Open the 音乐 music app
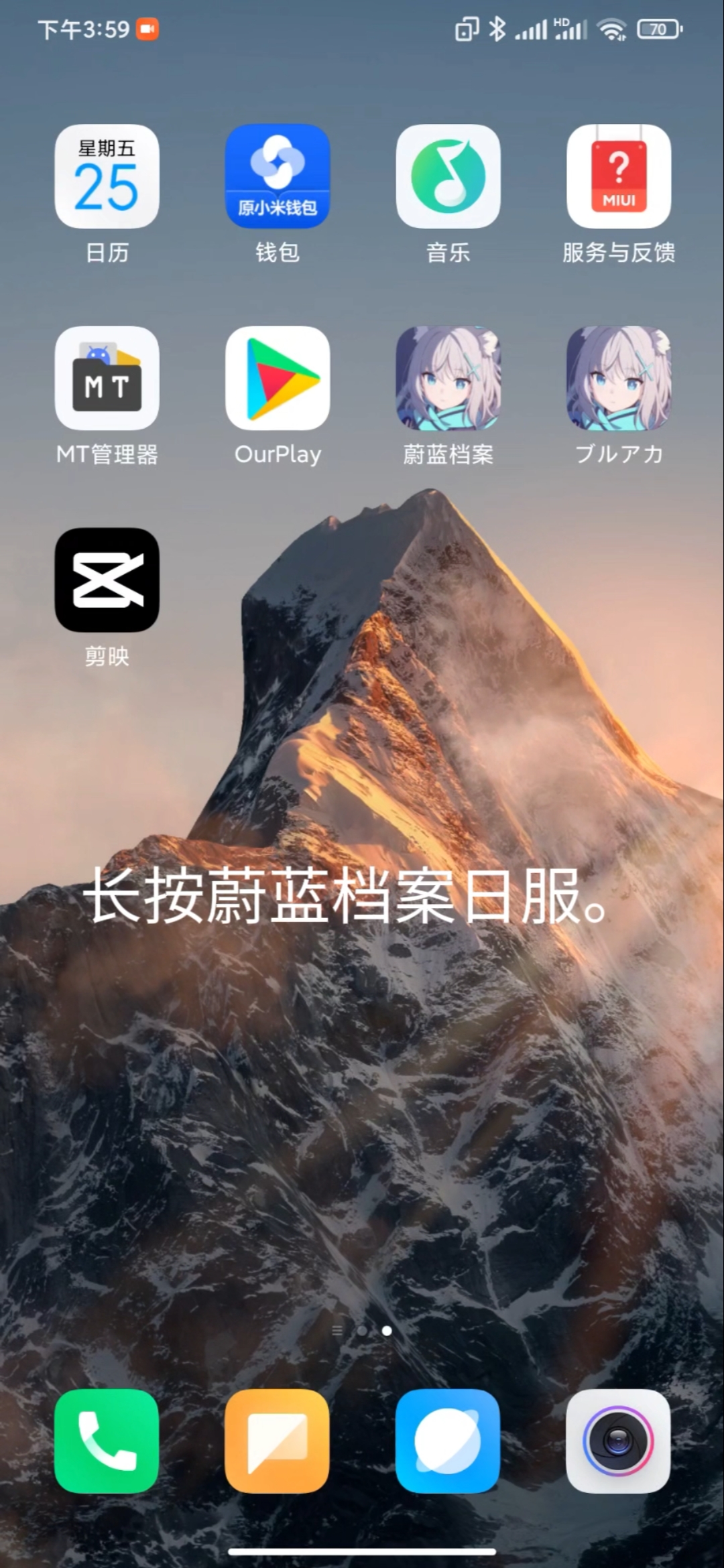Screen dimensions: 724x1568 click(x=448, y=176)
